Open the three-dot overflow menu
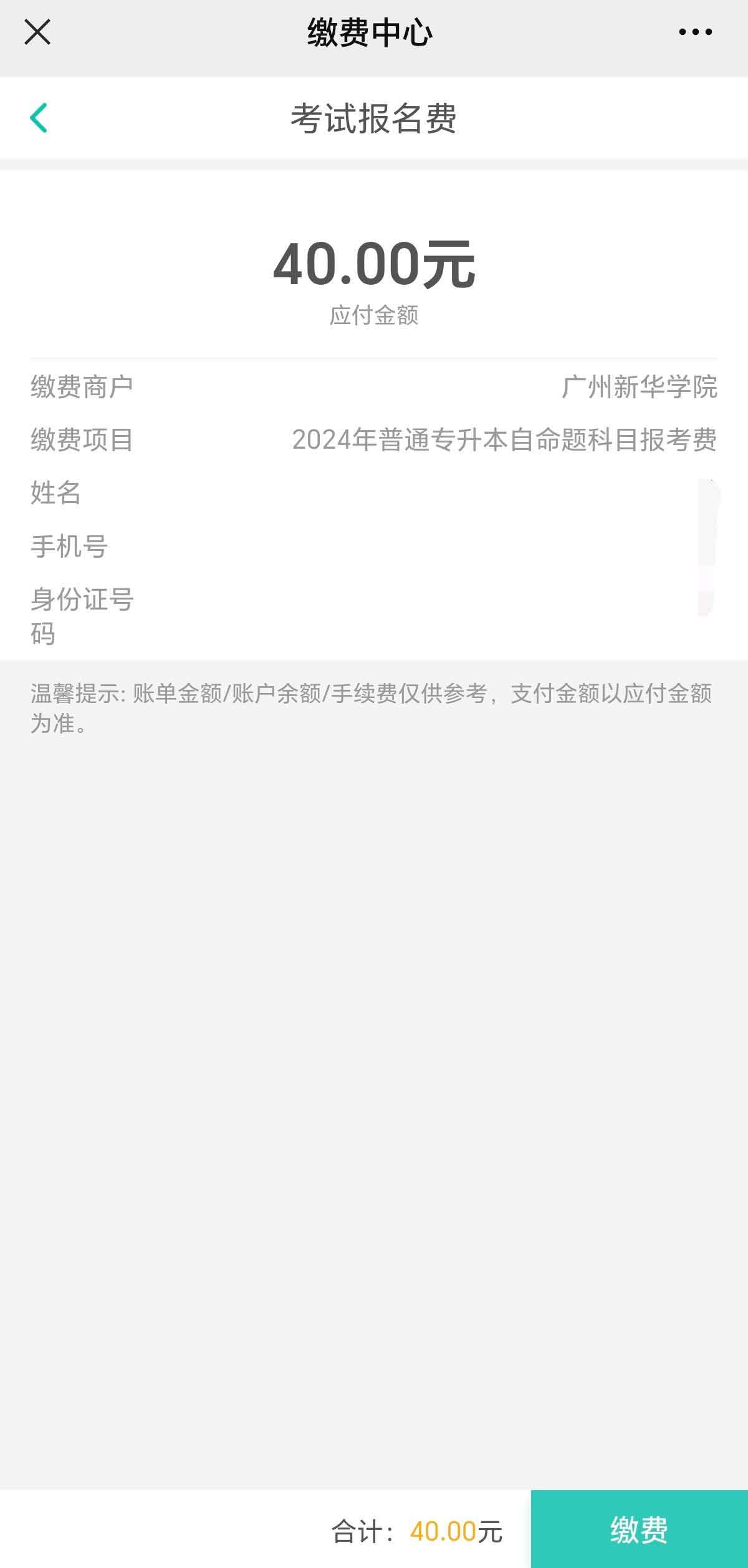This screenshot has height=1568, width=748. [695, 32]
